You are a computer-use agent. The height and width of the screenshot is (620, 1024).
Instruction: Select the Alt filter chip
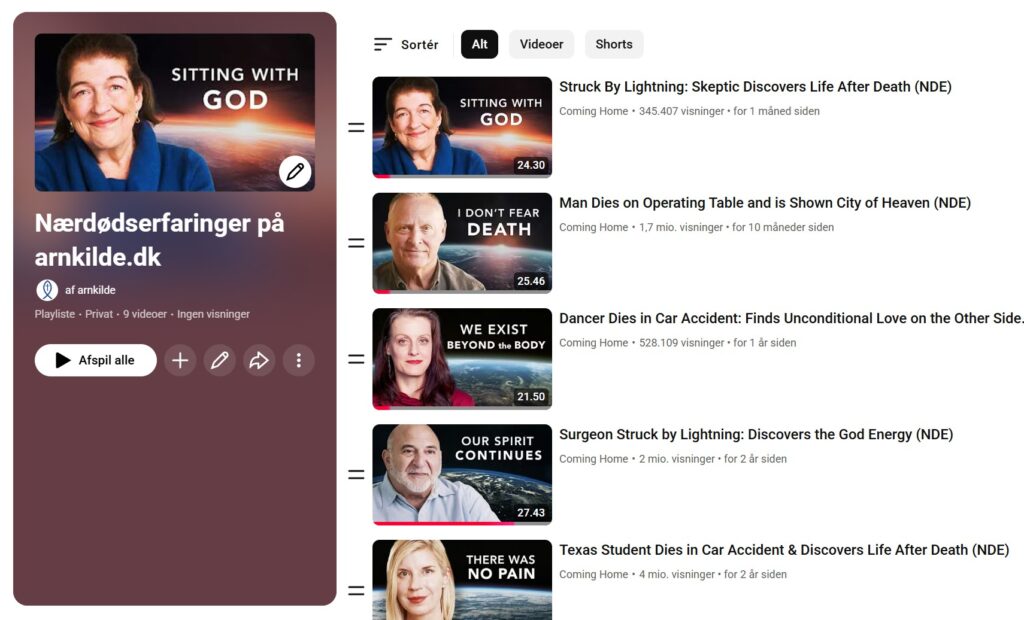tap(479, 44)
